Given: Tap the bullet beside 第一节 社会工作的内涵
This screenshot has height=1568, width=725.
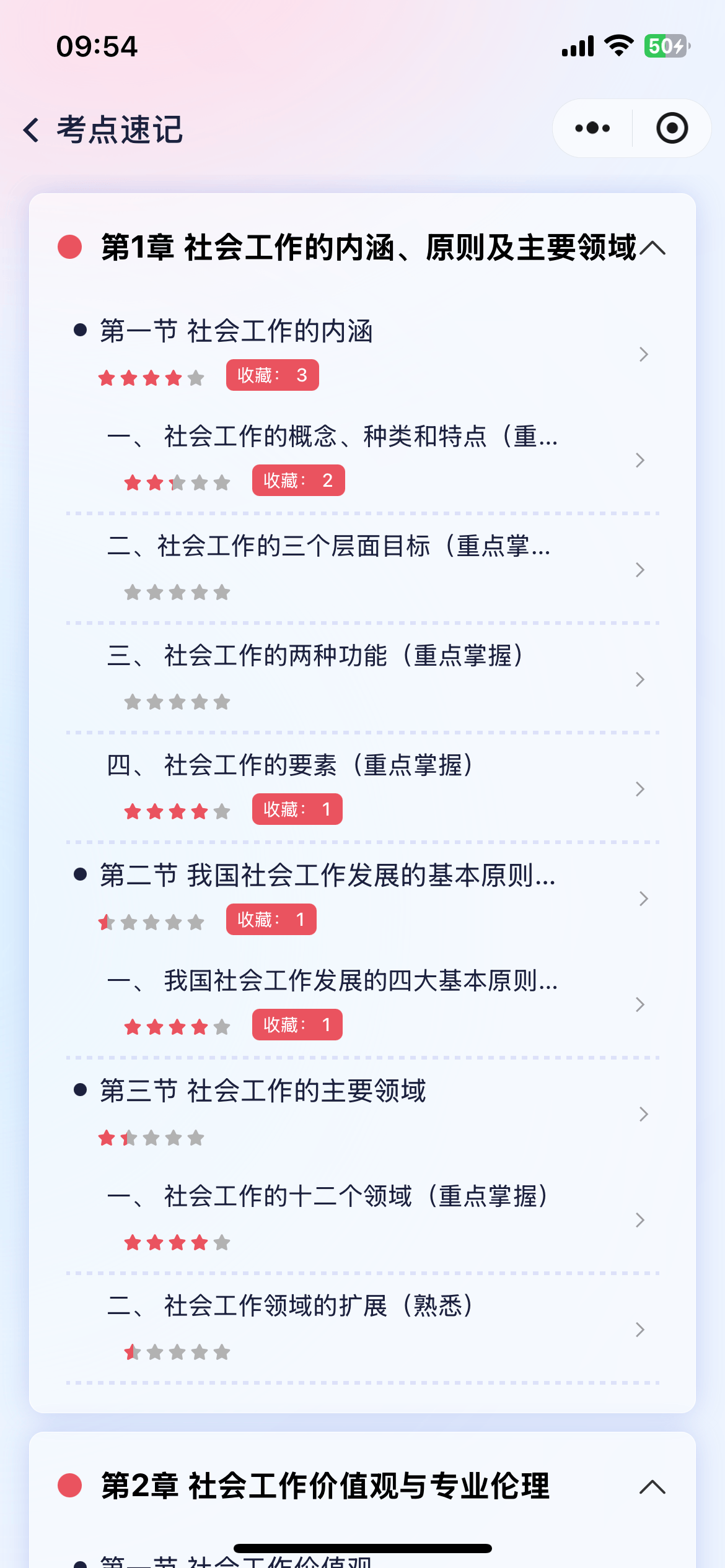Looking at the screenshot, I should [x=79, y=331].
